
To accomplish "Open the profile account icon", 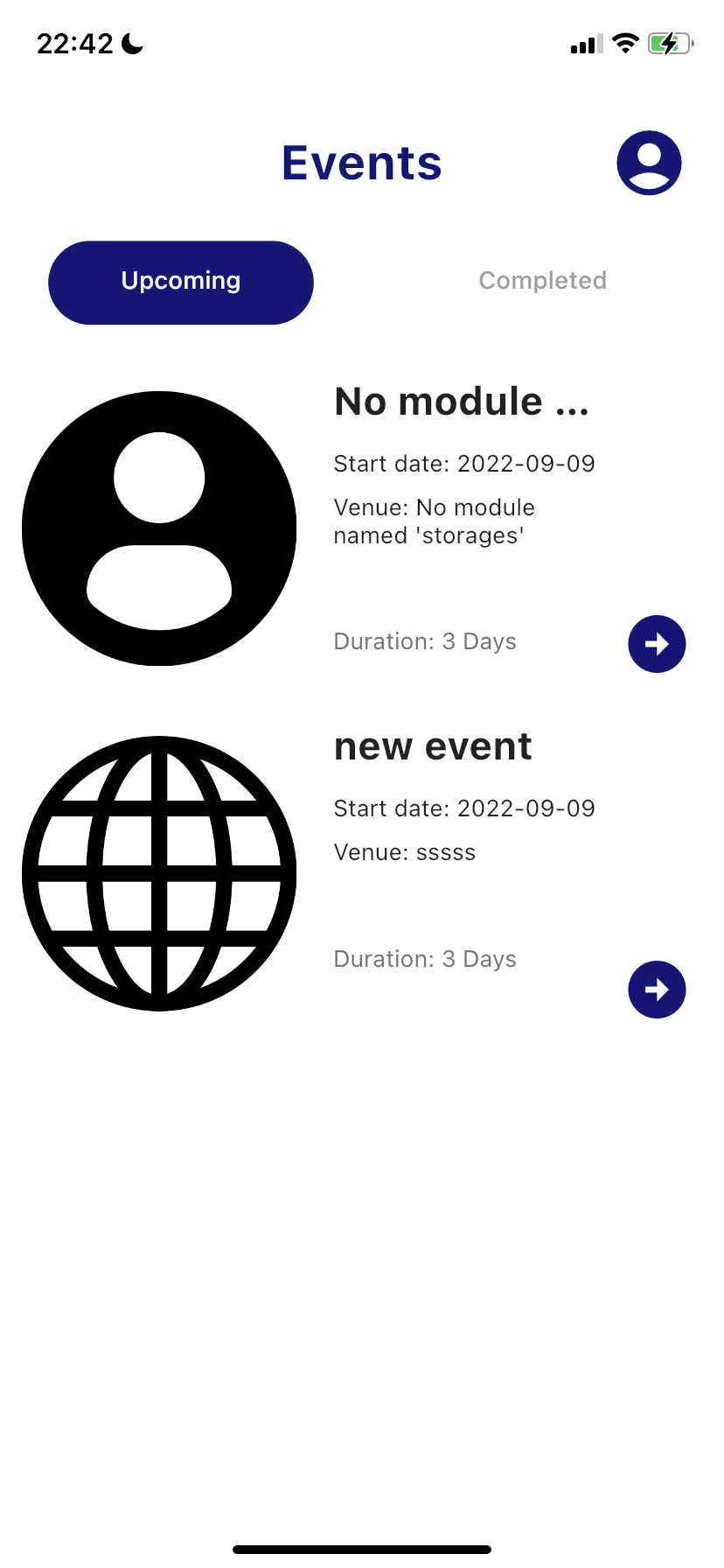I will 649,162.
